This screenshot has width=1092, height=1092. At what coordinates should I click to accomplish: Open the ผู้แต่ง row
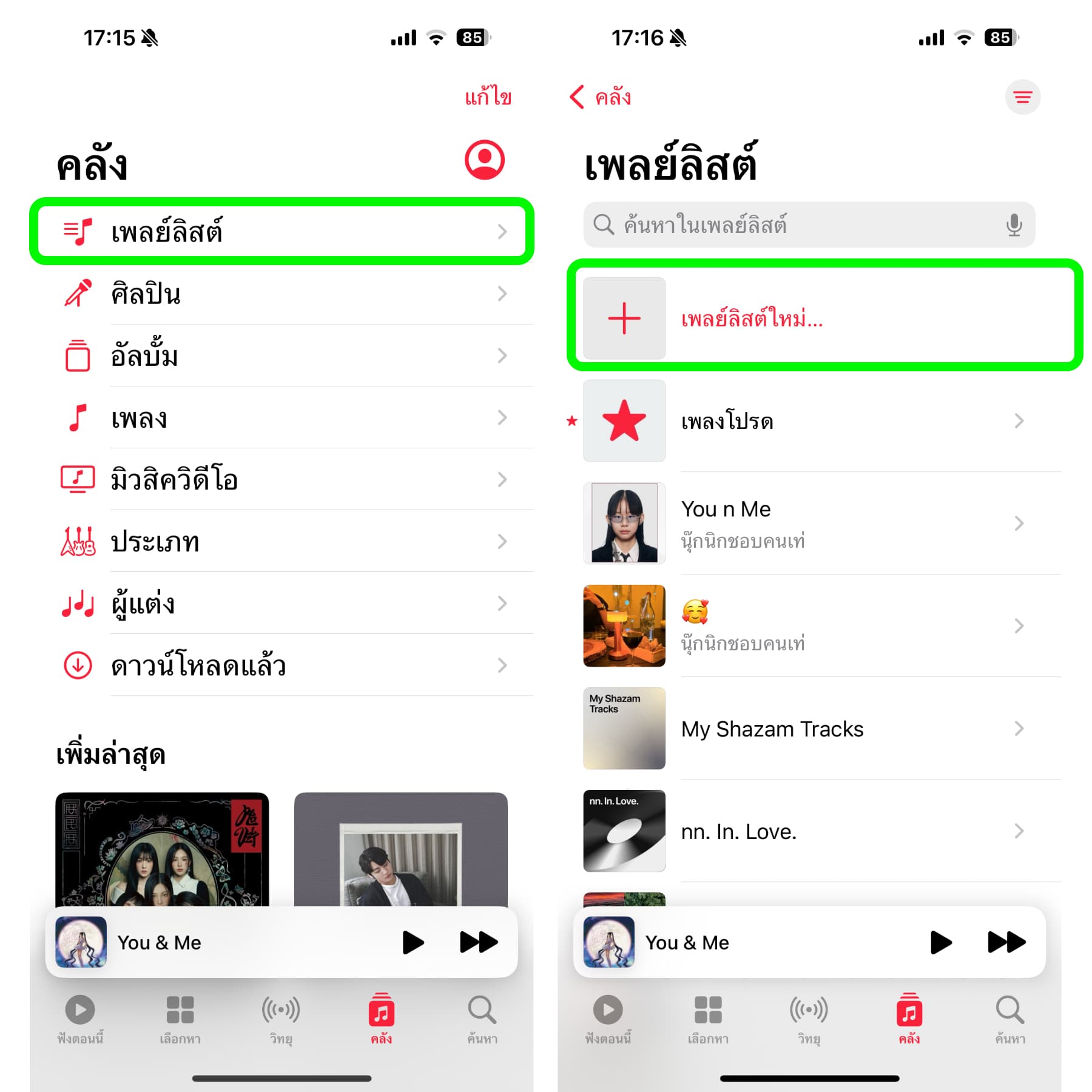[x=281, y=604]
